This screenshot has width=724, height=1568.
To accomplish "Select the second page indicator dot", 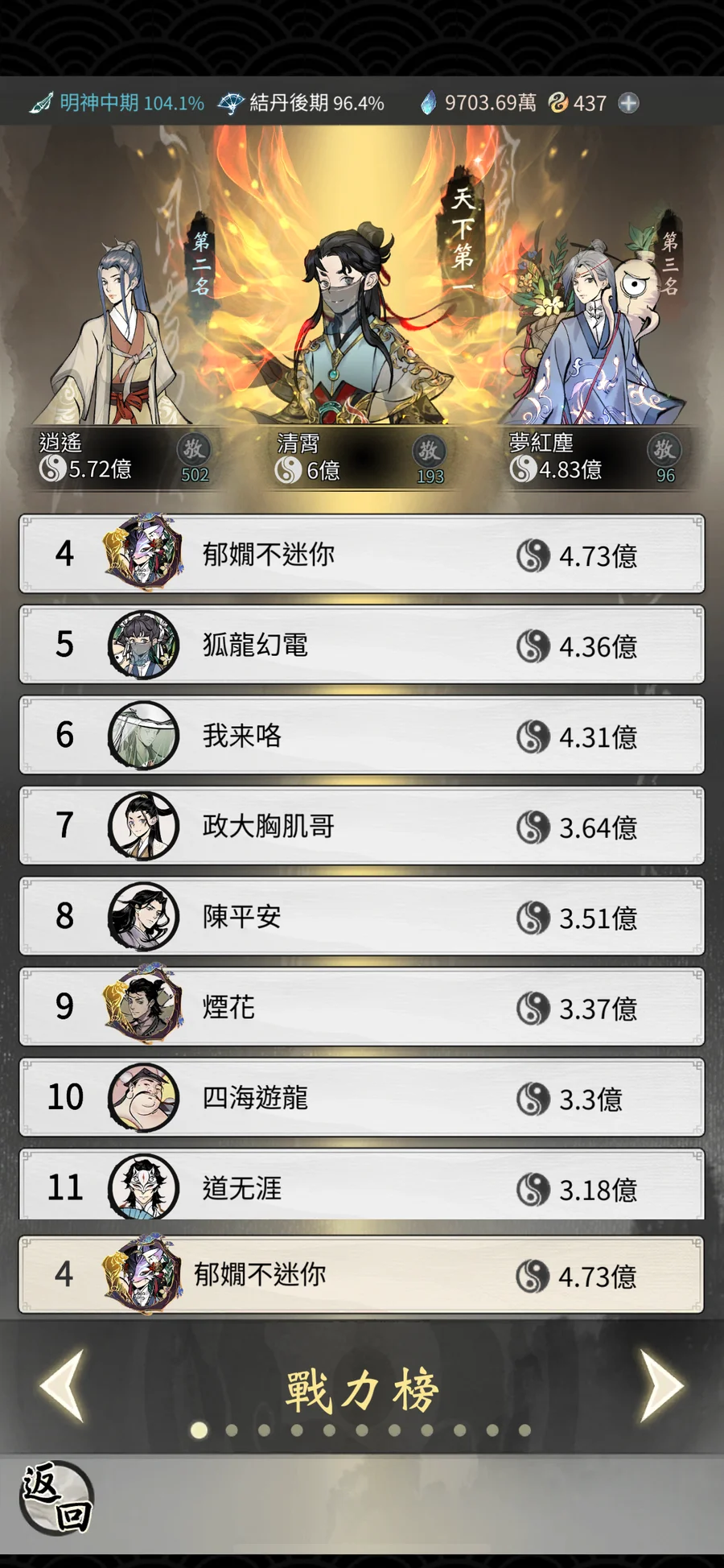I will pyautogui.click(x=232, y=1430).
